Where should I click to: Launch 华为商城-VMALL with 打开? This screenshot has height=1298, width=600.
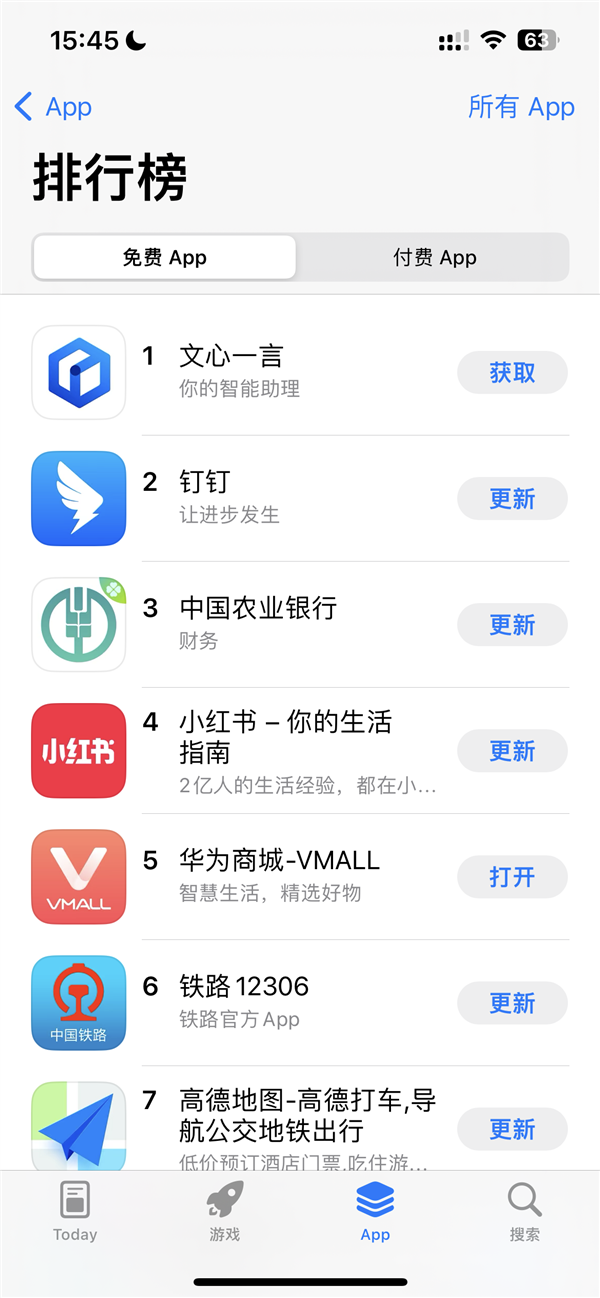click(512, 877)
